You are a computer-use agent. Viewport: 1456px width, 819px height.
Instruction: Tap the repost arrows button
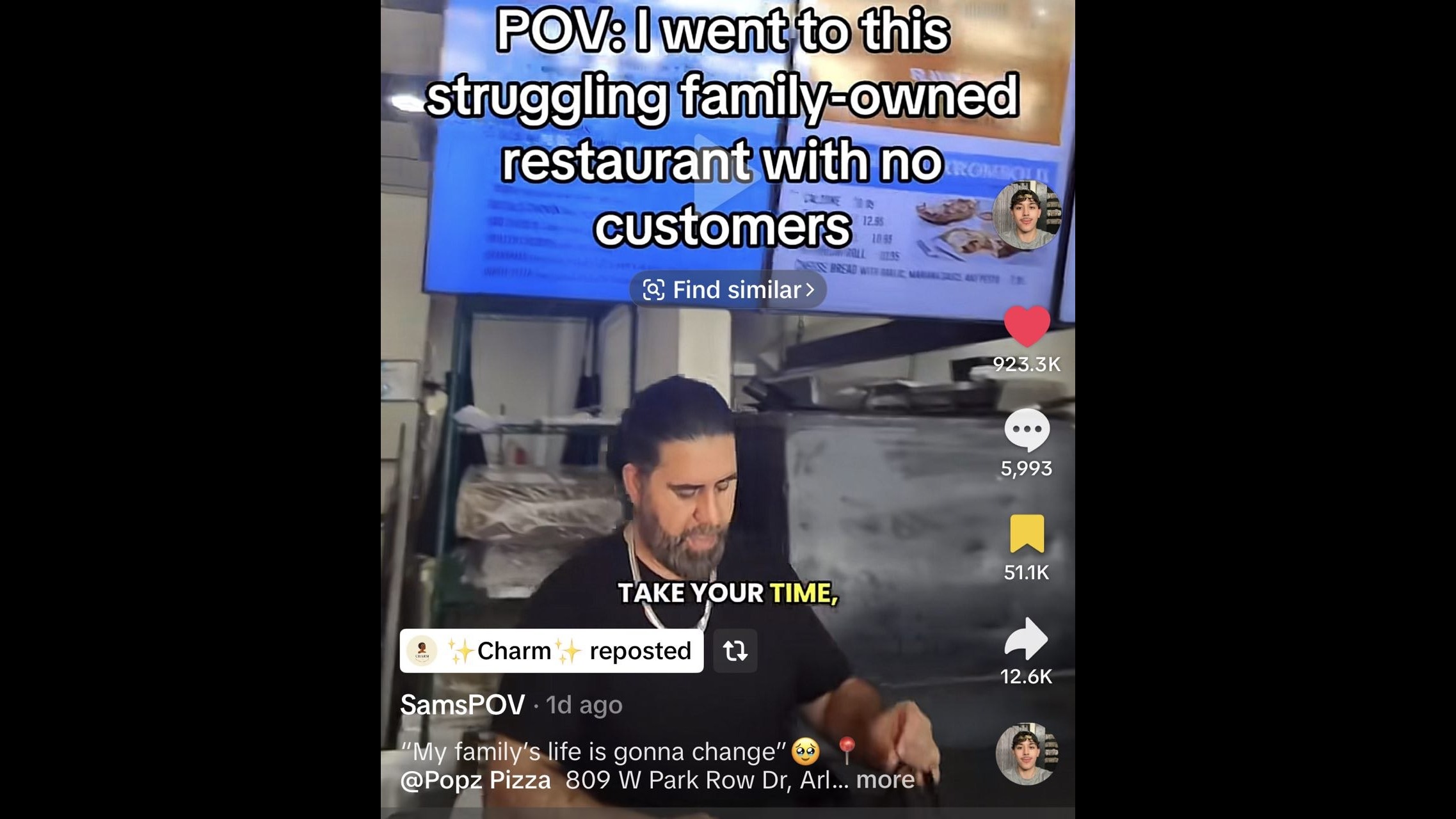pos(735,651)
